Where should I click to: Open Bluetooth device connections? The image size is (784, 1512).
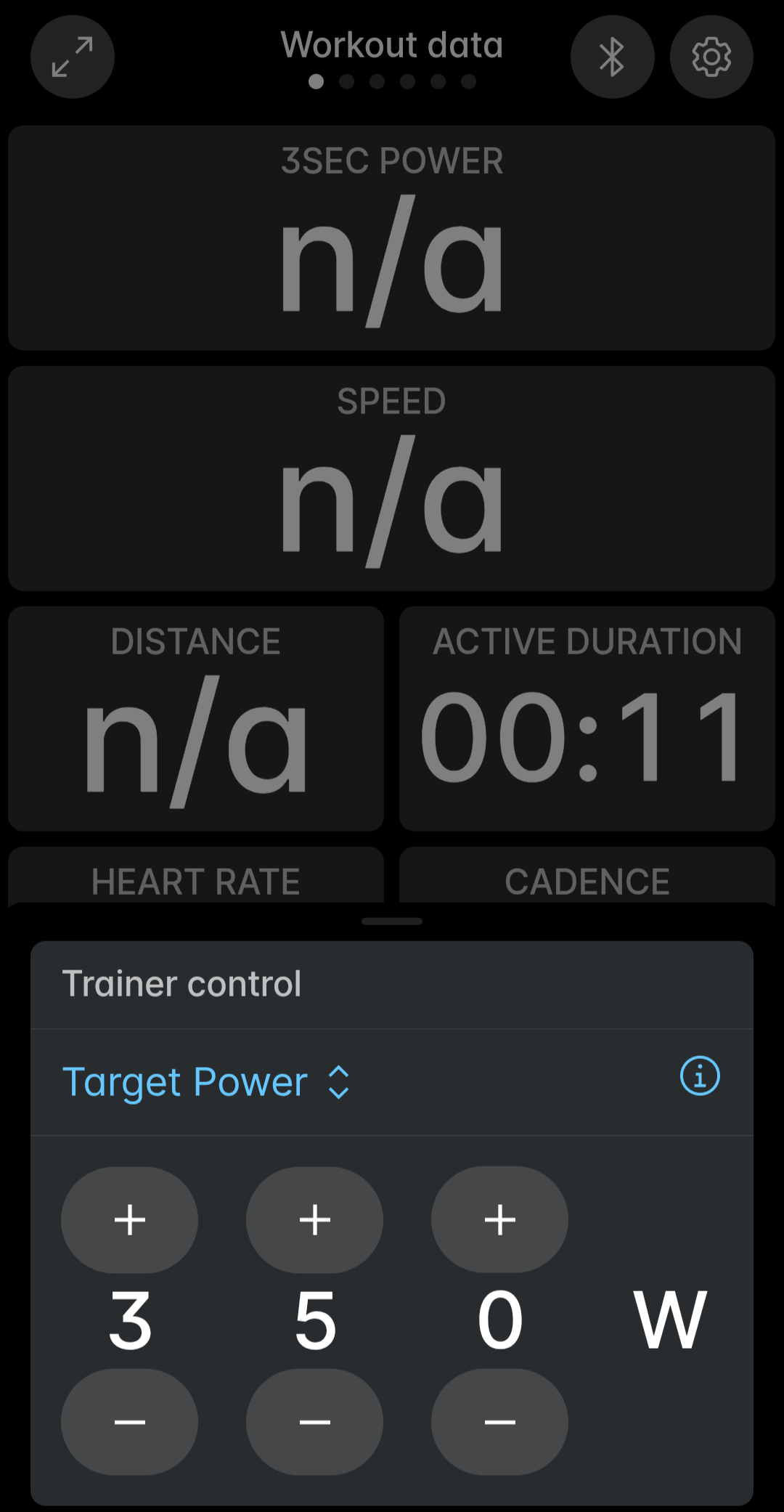612,57
